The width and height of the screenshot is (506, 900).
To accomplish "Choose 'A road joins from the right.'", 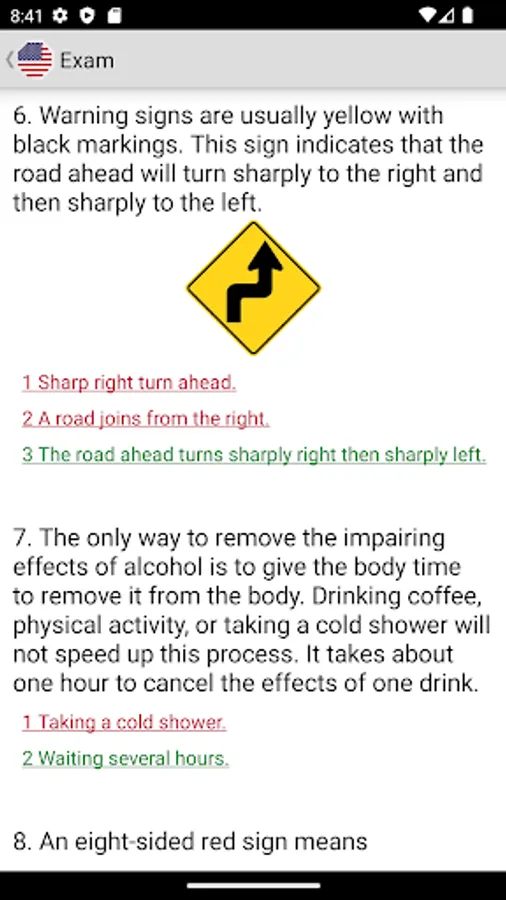I will 146,418.
